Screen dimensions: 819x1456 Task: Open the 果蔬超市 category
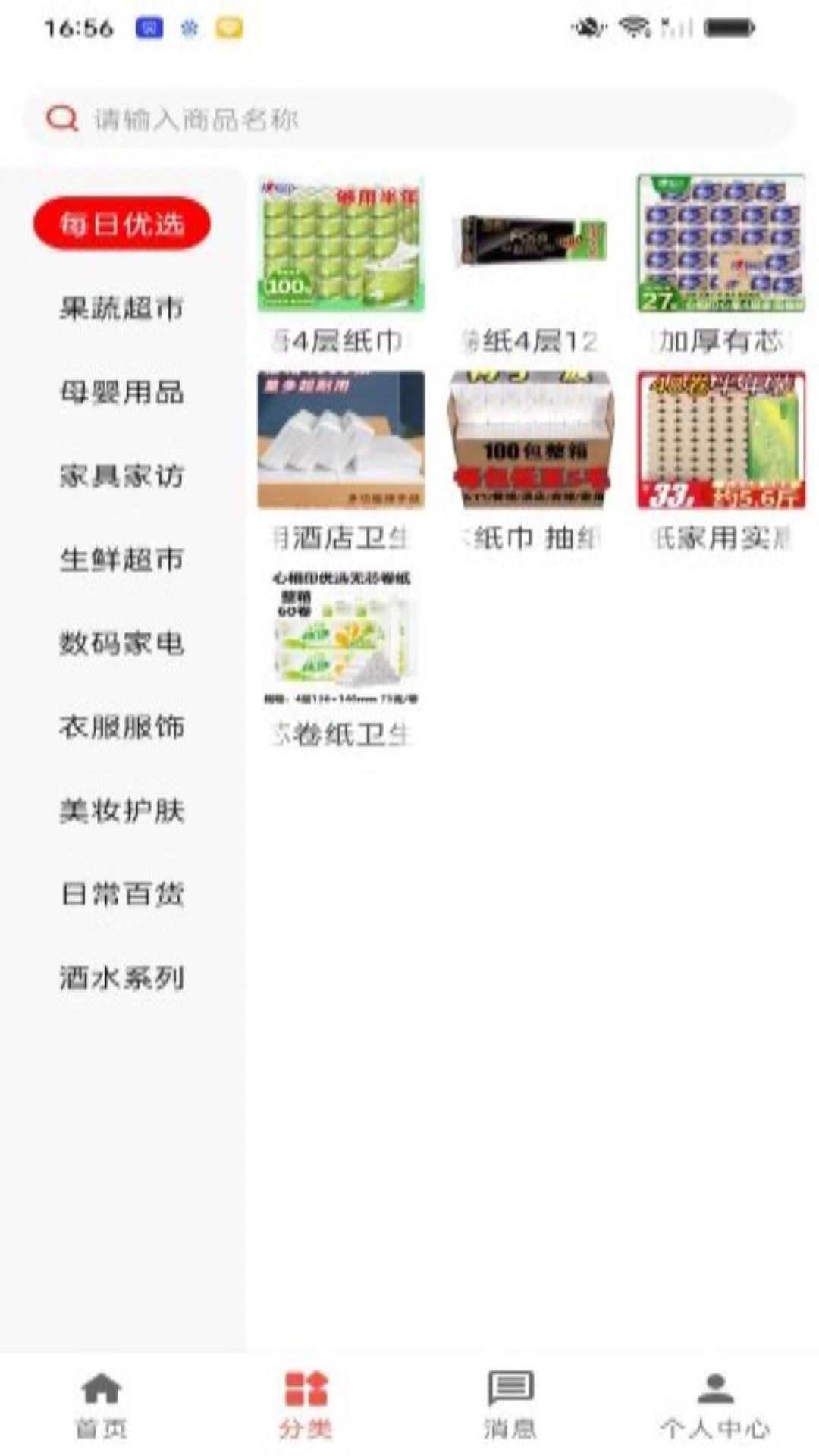(x=121, y=308)
